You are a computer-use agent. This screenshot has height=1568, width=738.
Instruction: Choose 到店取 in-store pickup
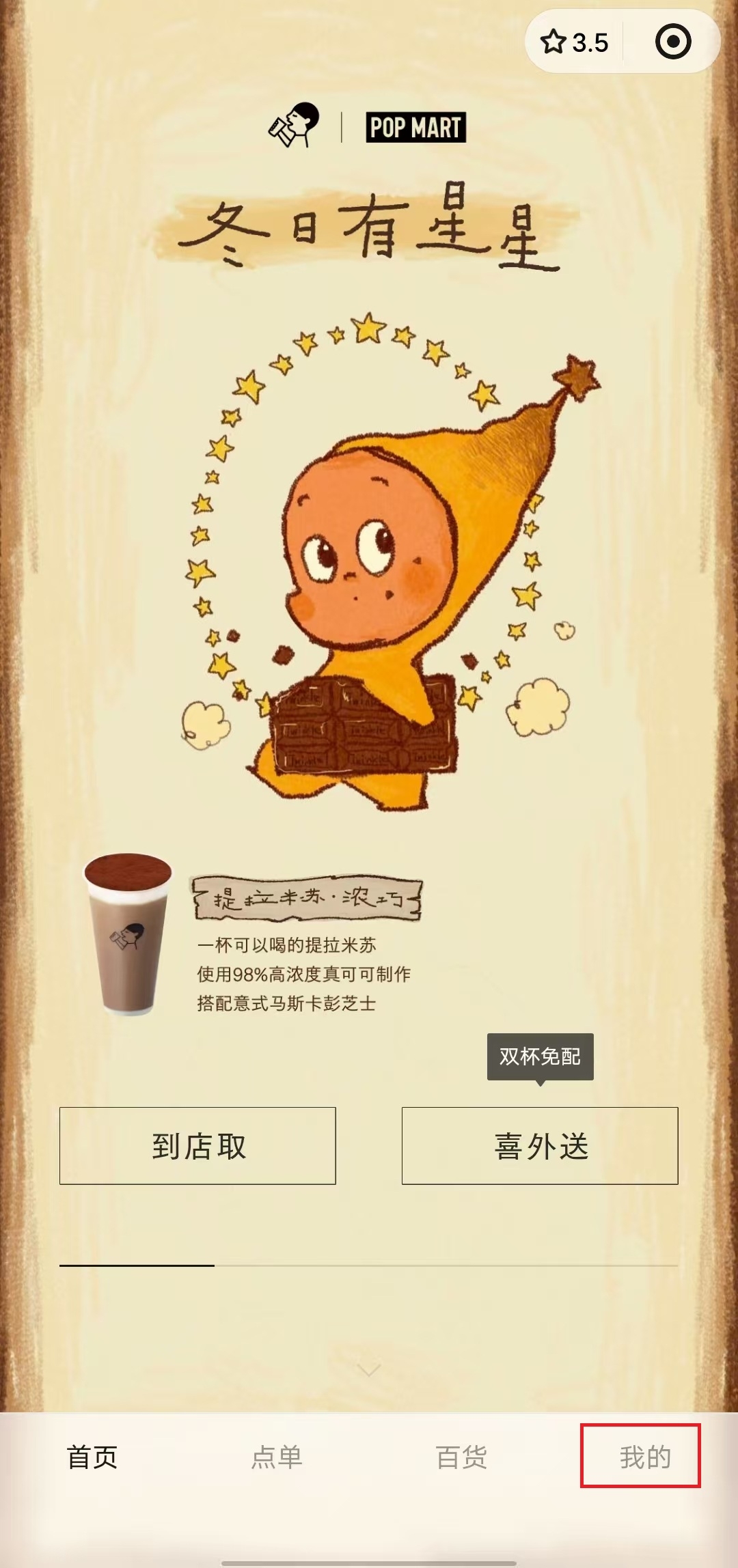pos(197,1145)
